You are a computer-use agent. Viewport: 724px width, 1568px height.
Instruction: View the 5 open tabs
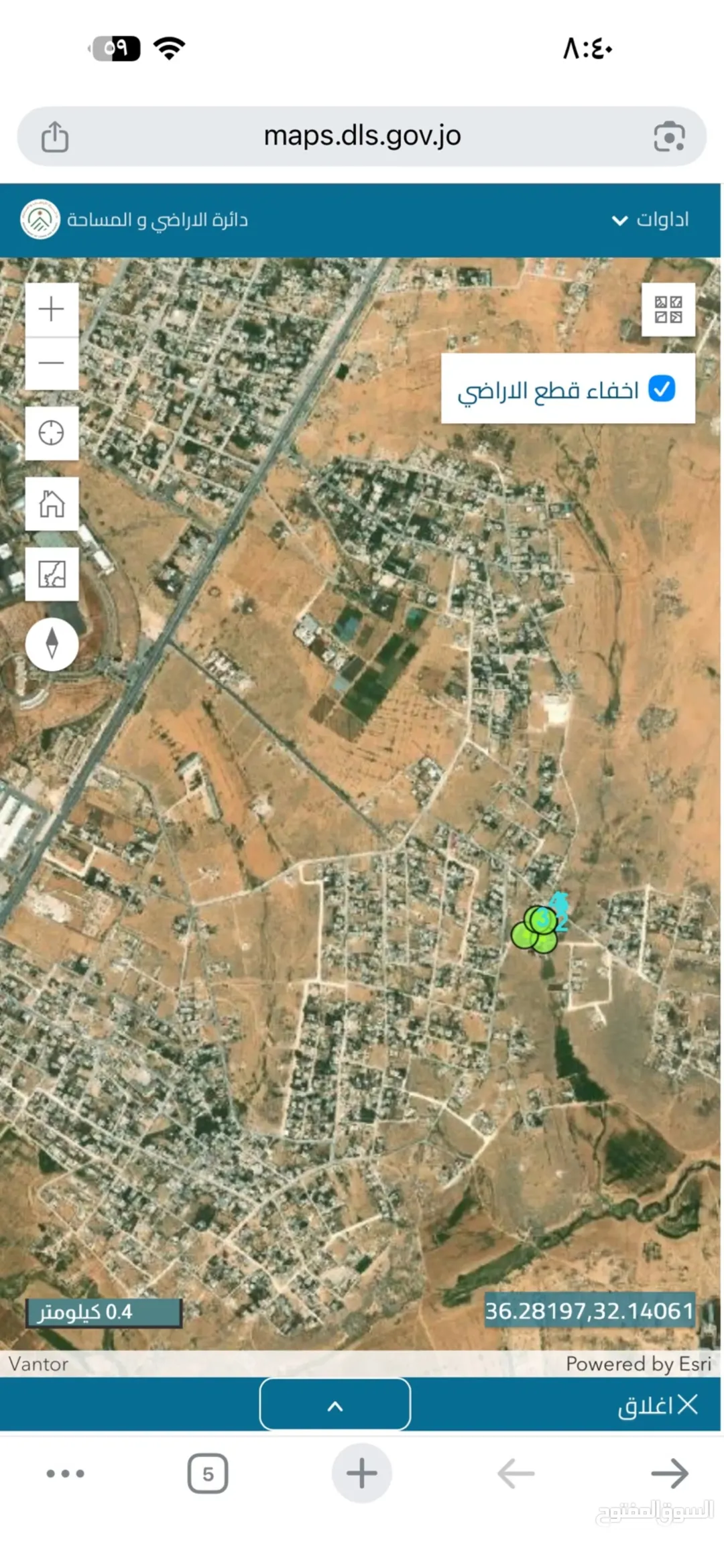click(208, 1474)
